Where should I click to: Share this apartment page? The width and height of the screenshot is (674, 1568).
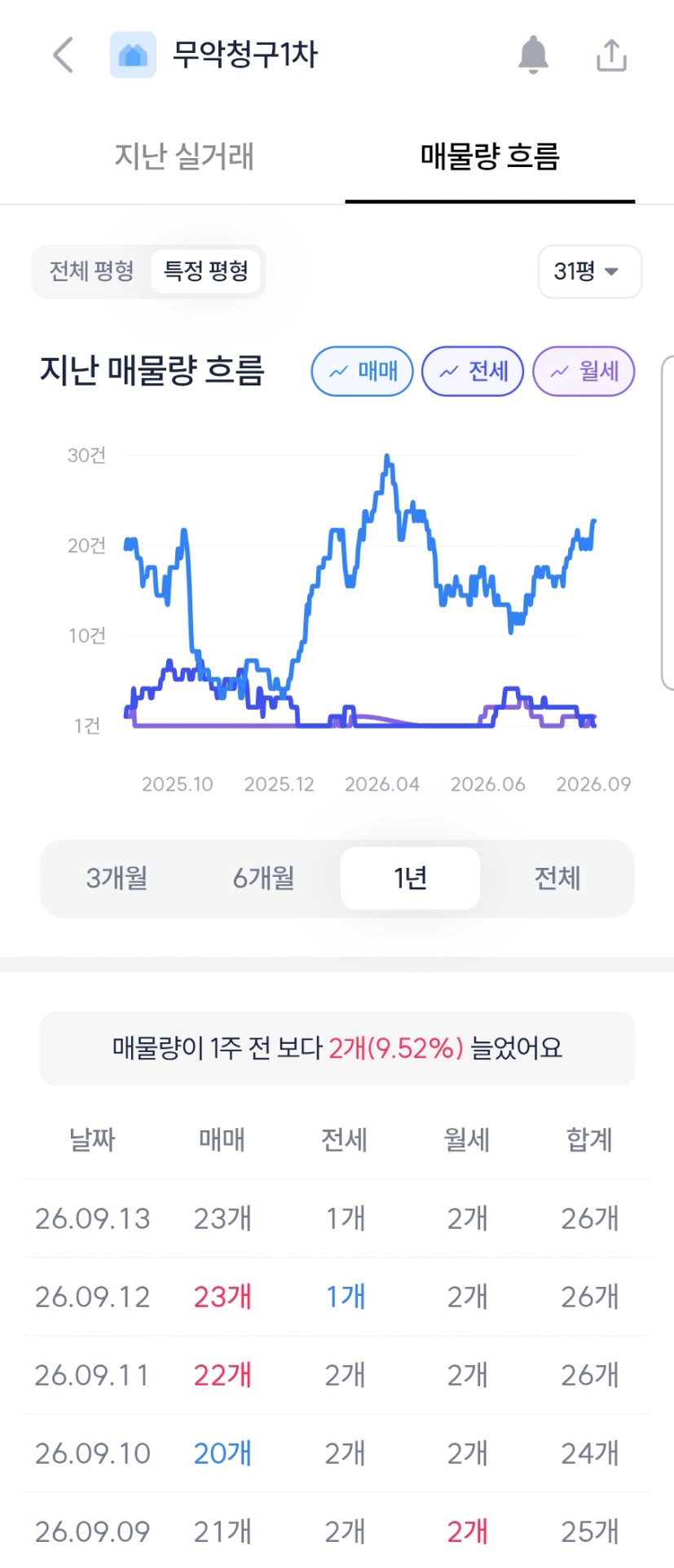click(611, 55)
